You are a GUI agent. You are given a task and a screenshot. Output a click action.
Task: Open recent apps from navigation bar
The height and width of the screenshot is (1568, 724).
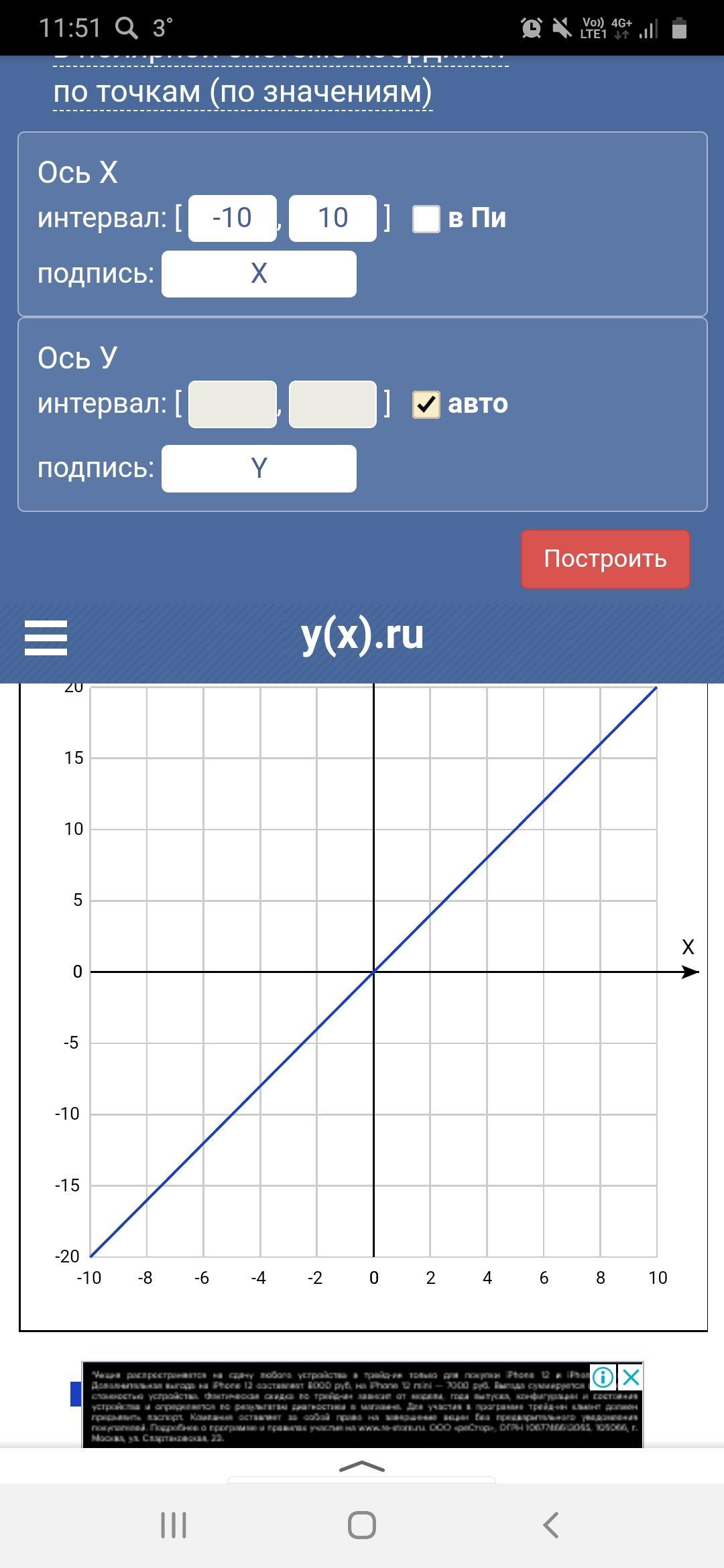pyautogui.click(x=174, y=1526)
